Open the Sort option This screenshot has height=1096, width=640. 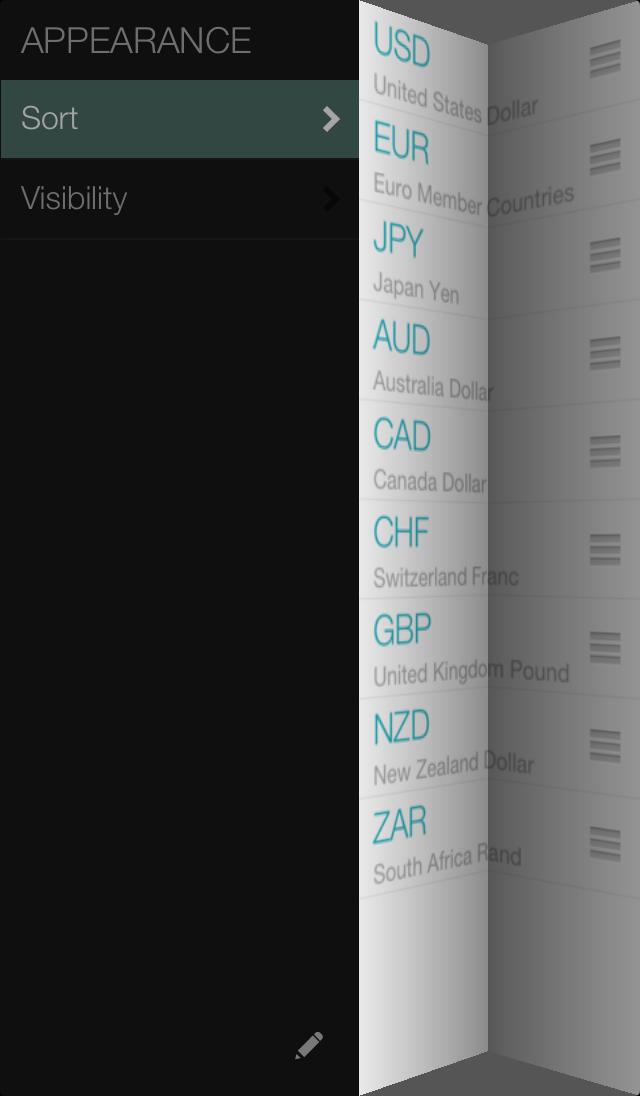tap(180, 119)
